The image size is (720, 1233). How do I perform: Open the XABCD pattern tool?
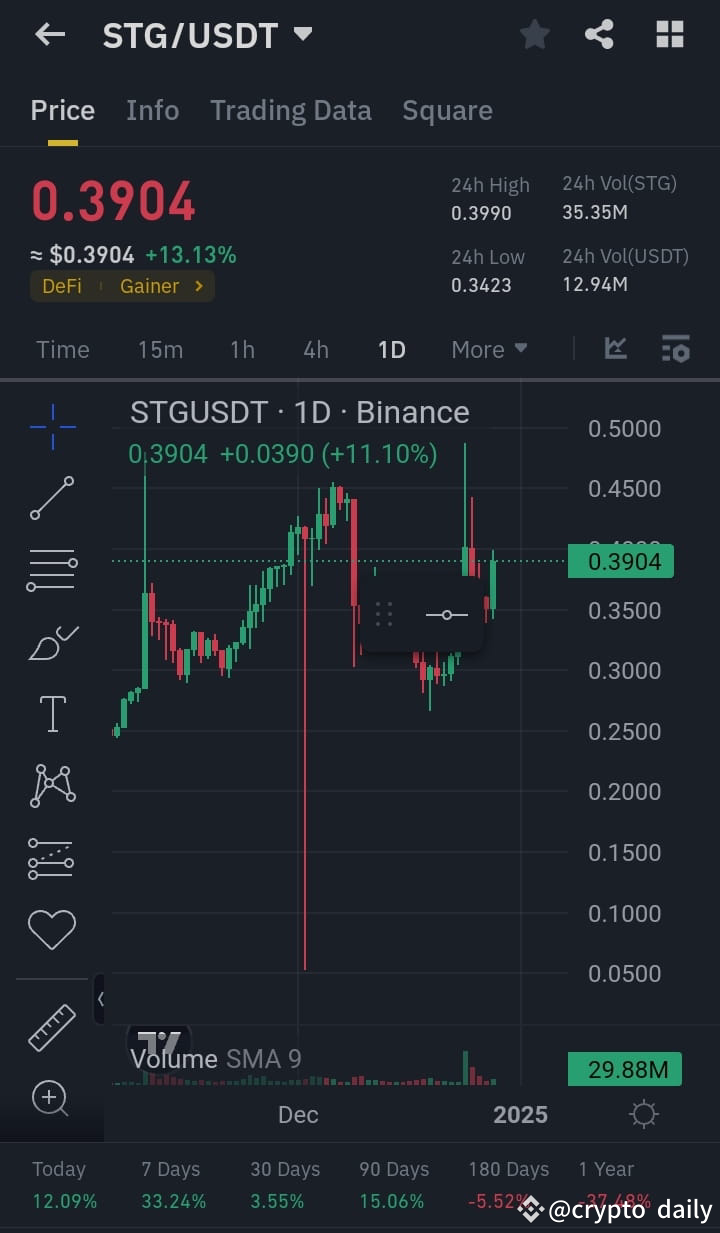pyautogui.click(x=52, y=785)
